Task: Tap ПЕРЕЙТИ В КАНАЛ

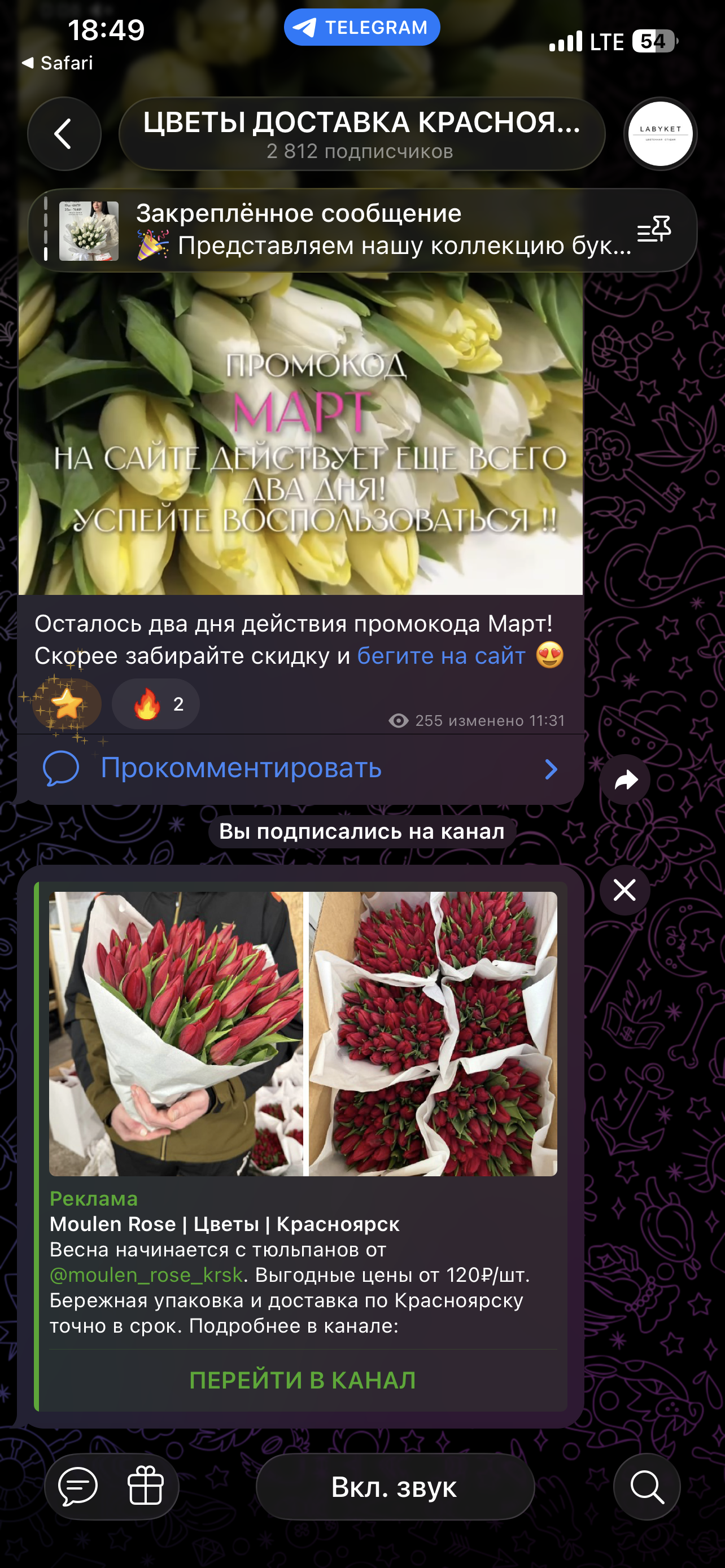Action: (x=303, y=1381)
